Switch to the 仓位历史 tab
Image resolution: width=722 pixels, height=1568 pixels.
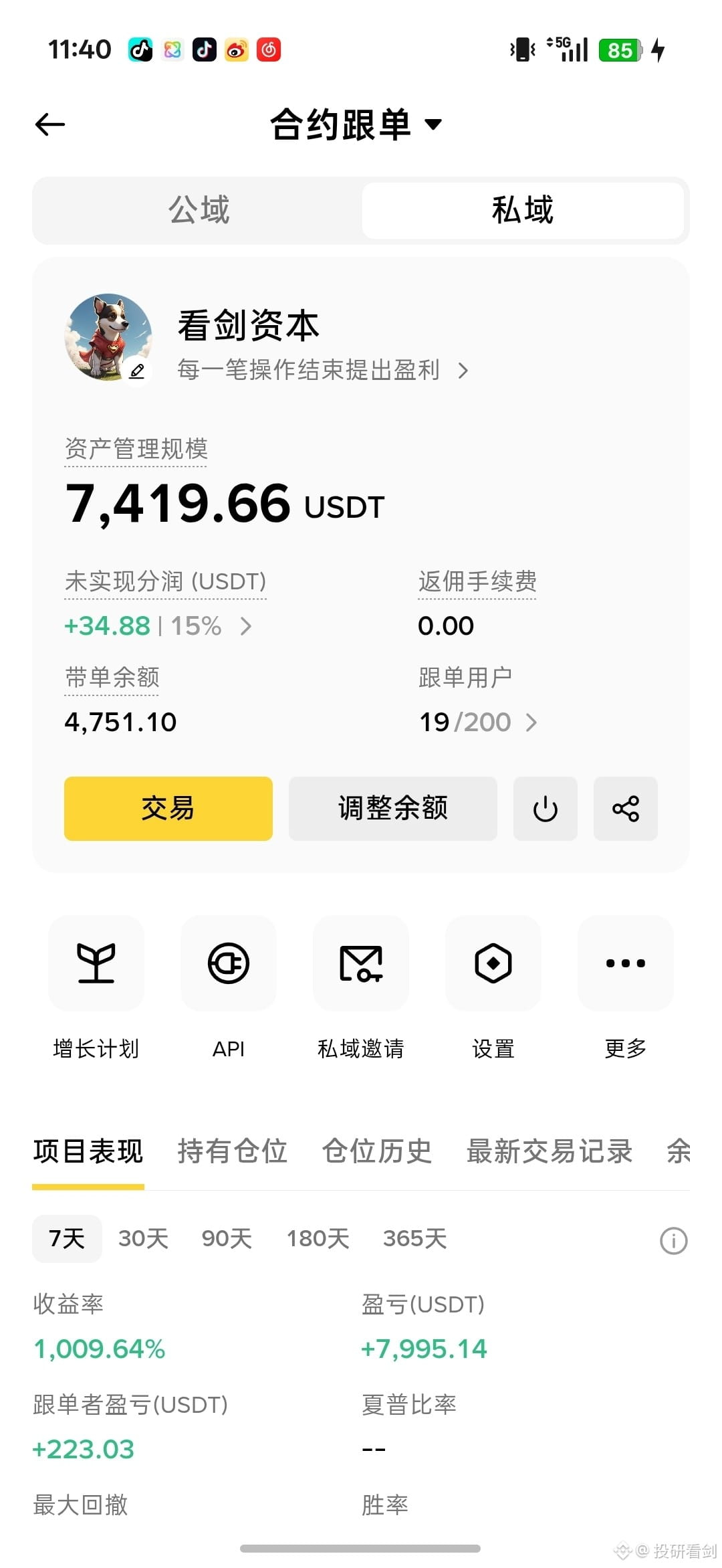pyautogui.click(x=377, y=1151)
